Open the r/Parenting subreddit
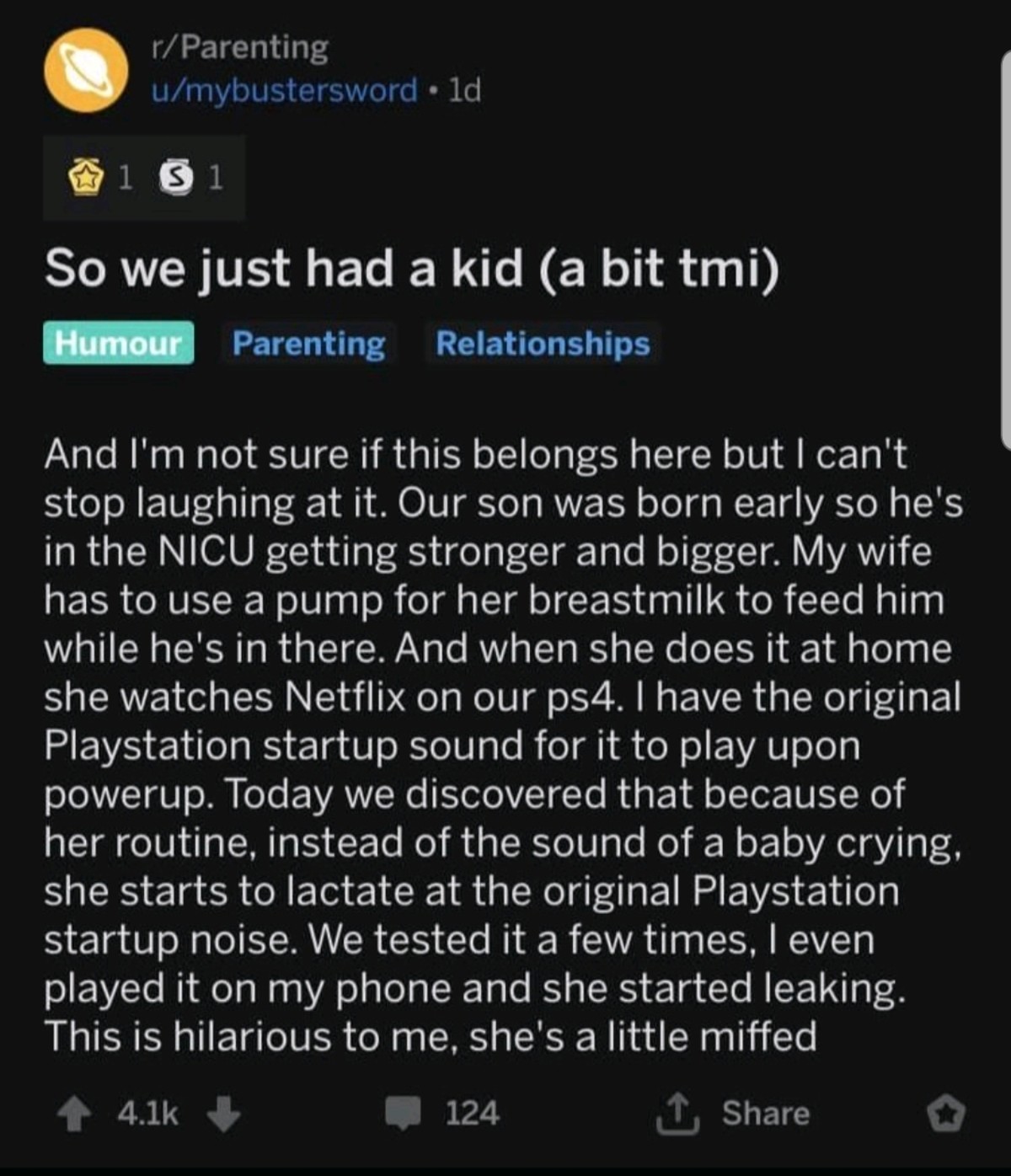1011x1176 pixels. [239, 48]
